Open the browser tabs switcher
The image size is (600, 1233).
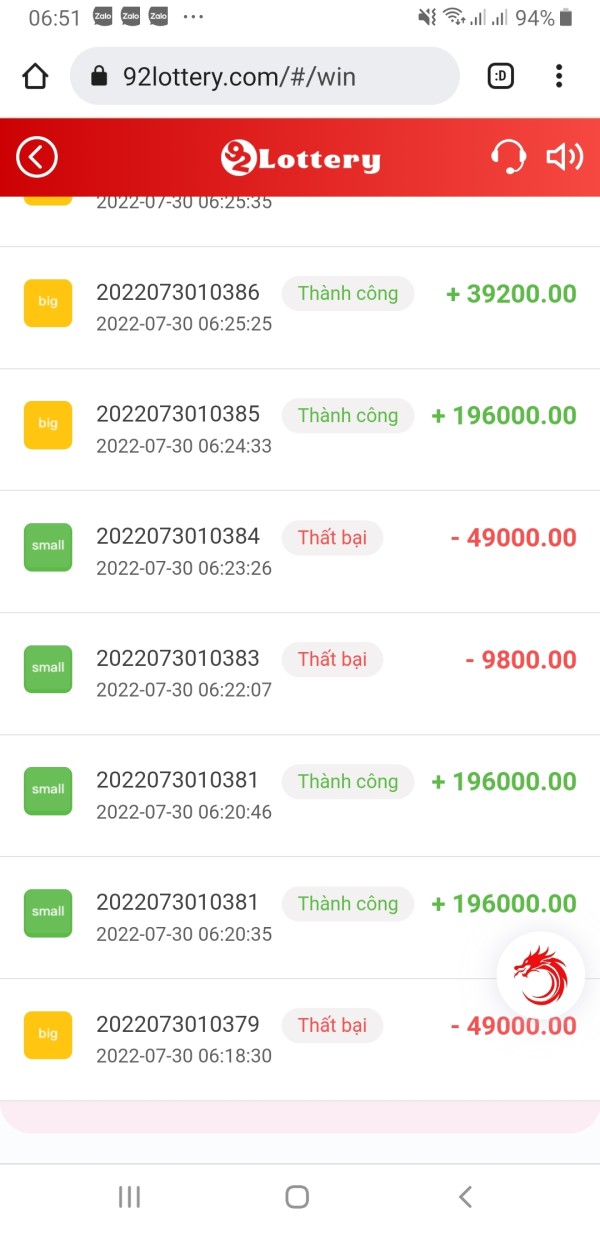501,76
